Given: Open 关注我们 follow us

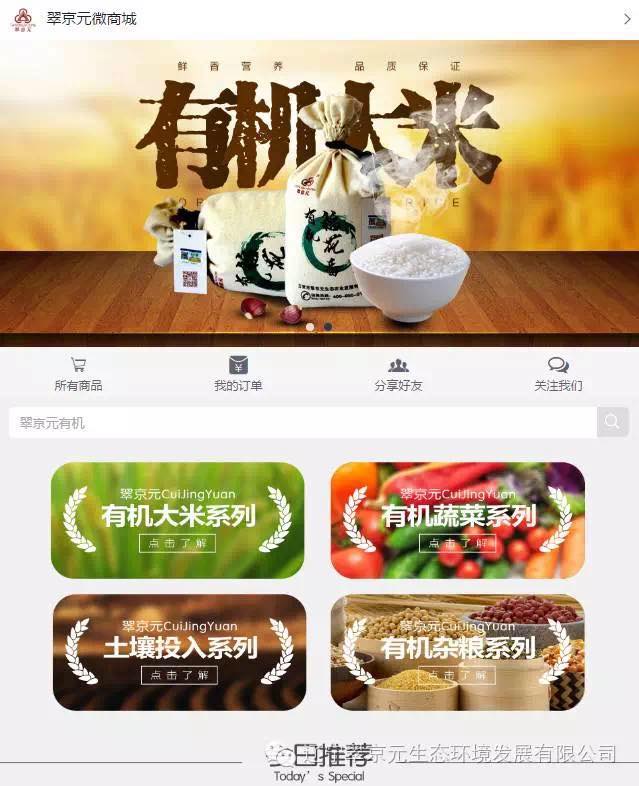Looking at the screenshot, I should (558, 374).
